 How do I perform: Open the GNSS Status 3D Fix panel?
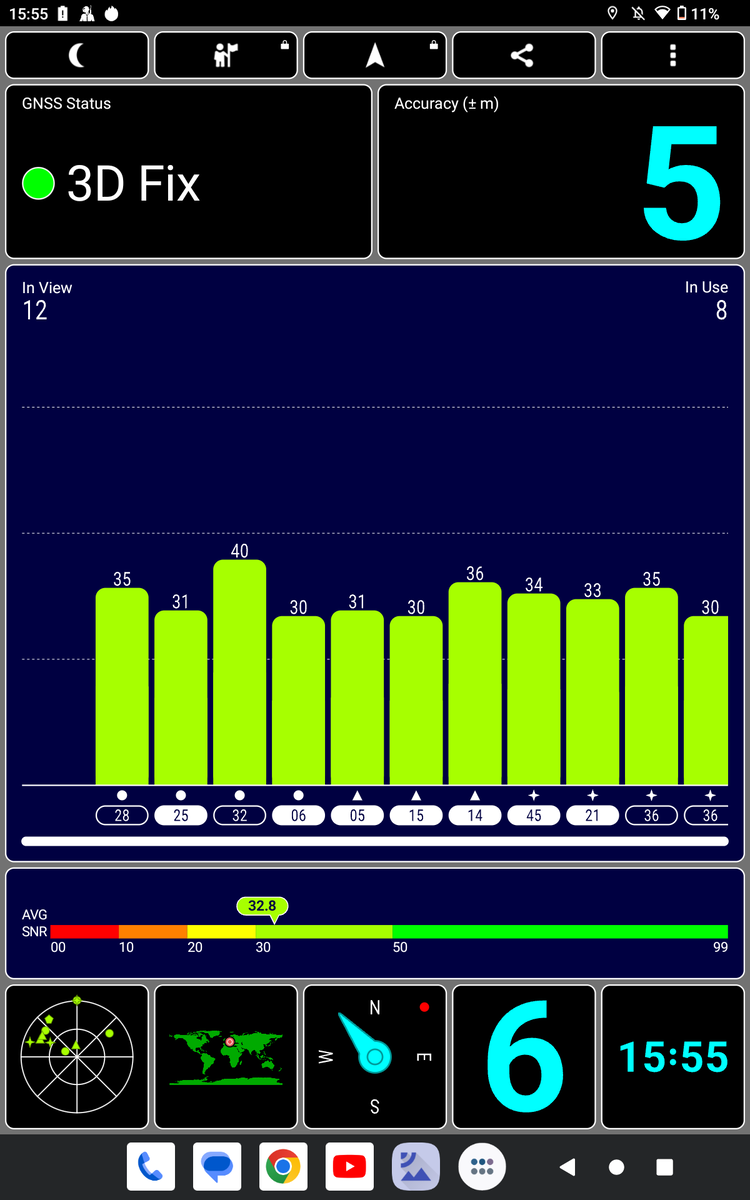click(x=188, y=172)
